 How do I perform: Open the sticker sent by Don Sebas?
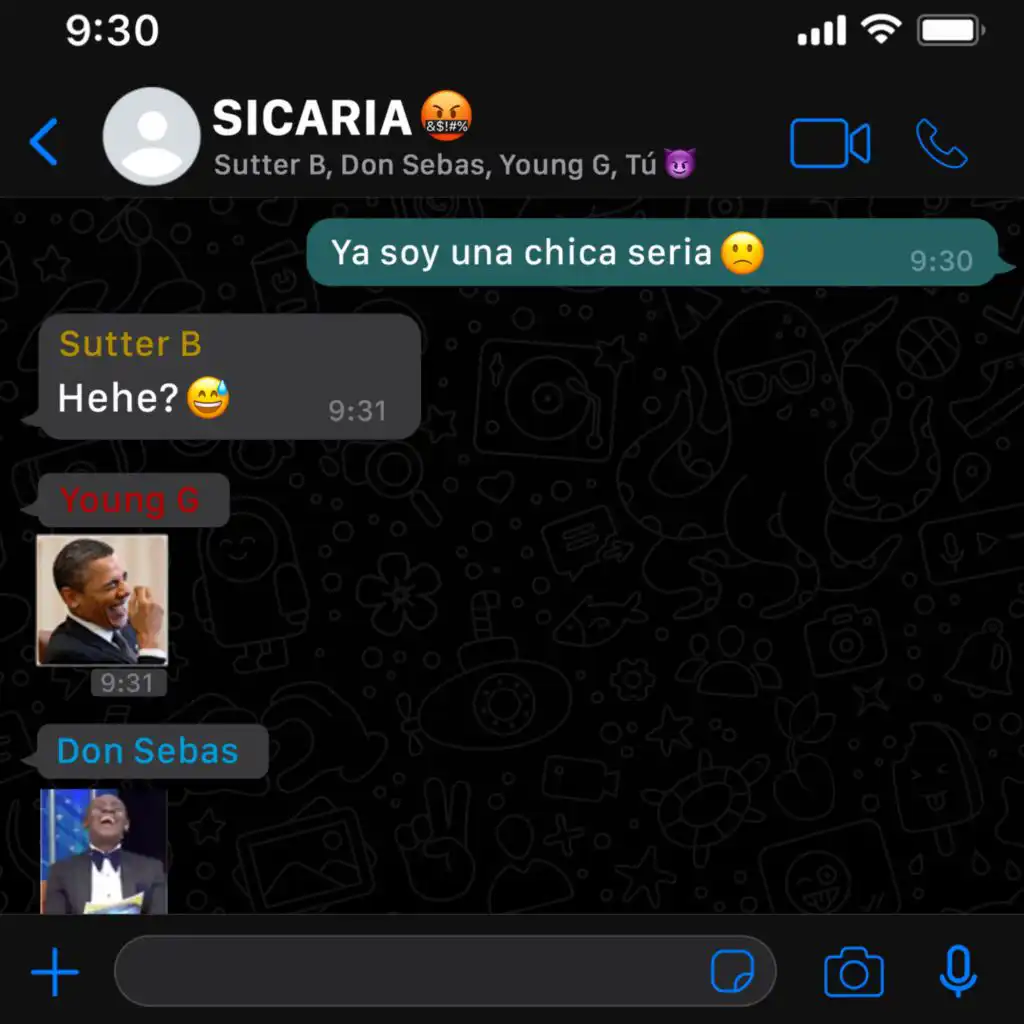coord(103,851)
